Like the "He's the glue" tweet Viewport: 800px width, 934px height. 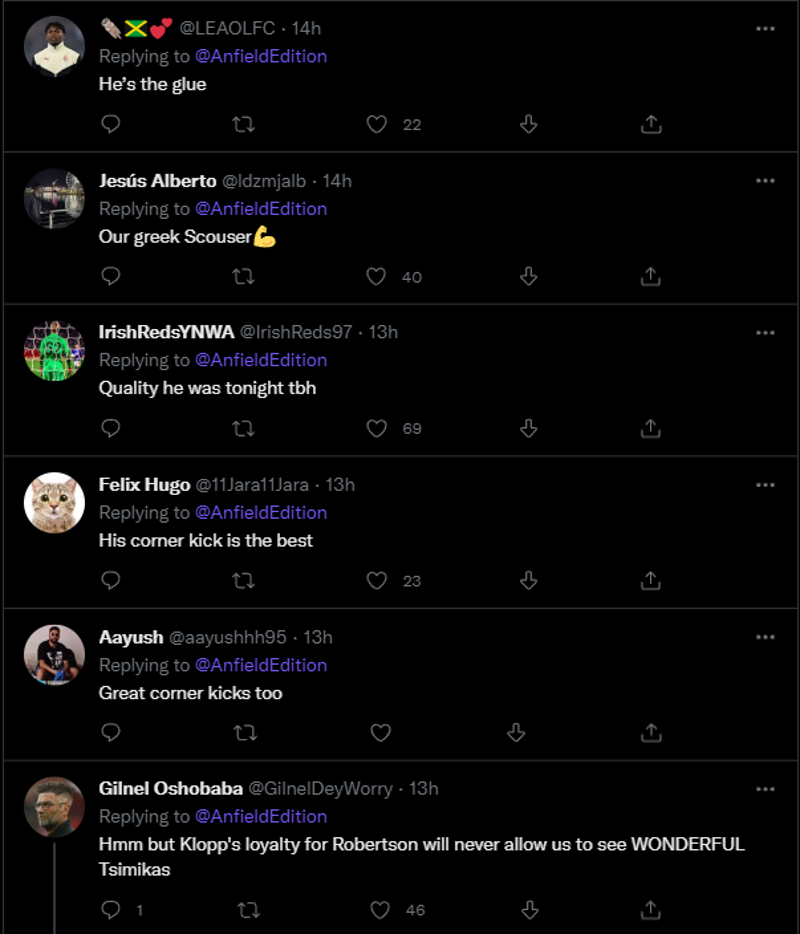point(376,124)
